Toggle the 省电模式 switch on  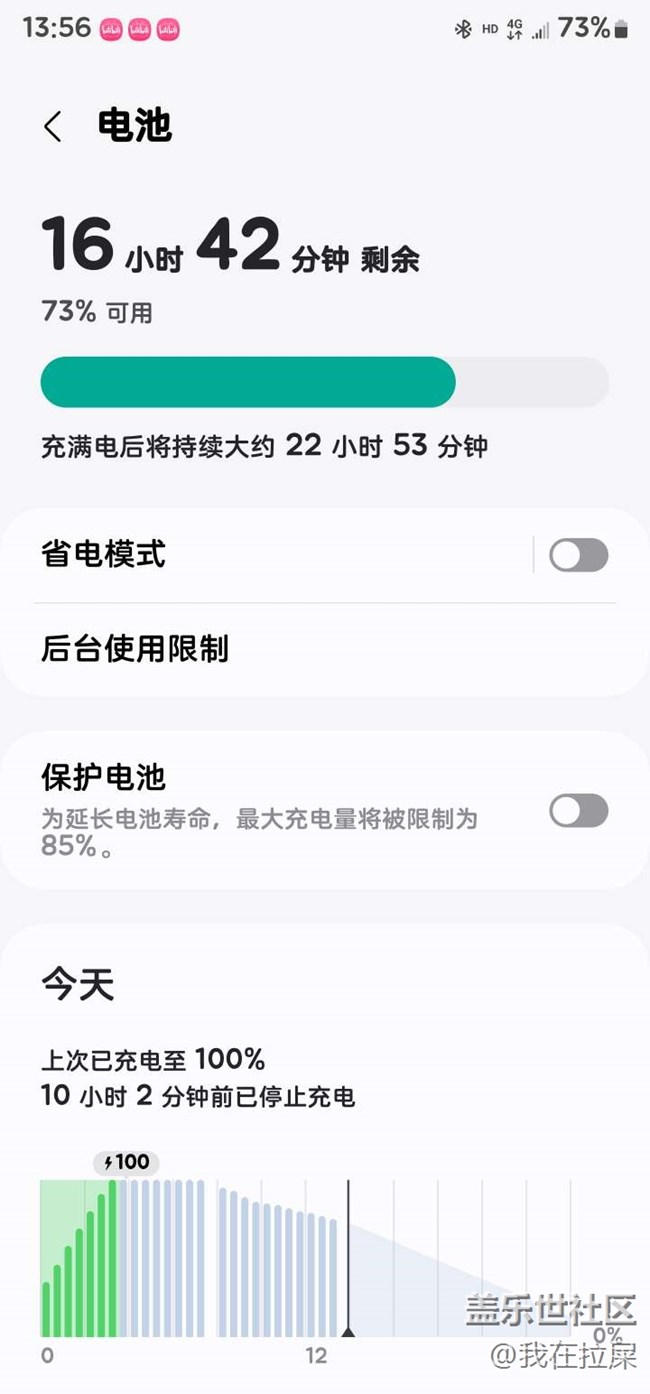click(x=579, y=555)
